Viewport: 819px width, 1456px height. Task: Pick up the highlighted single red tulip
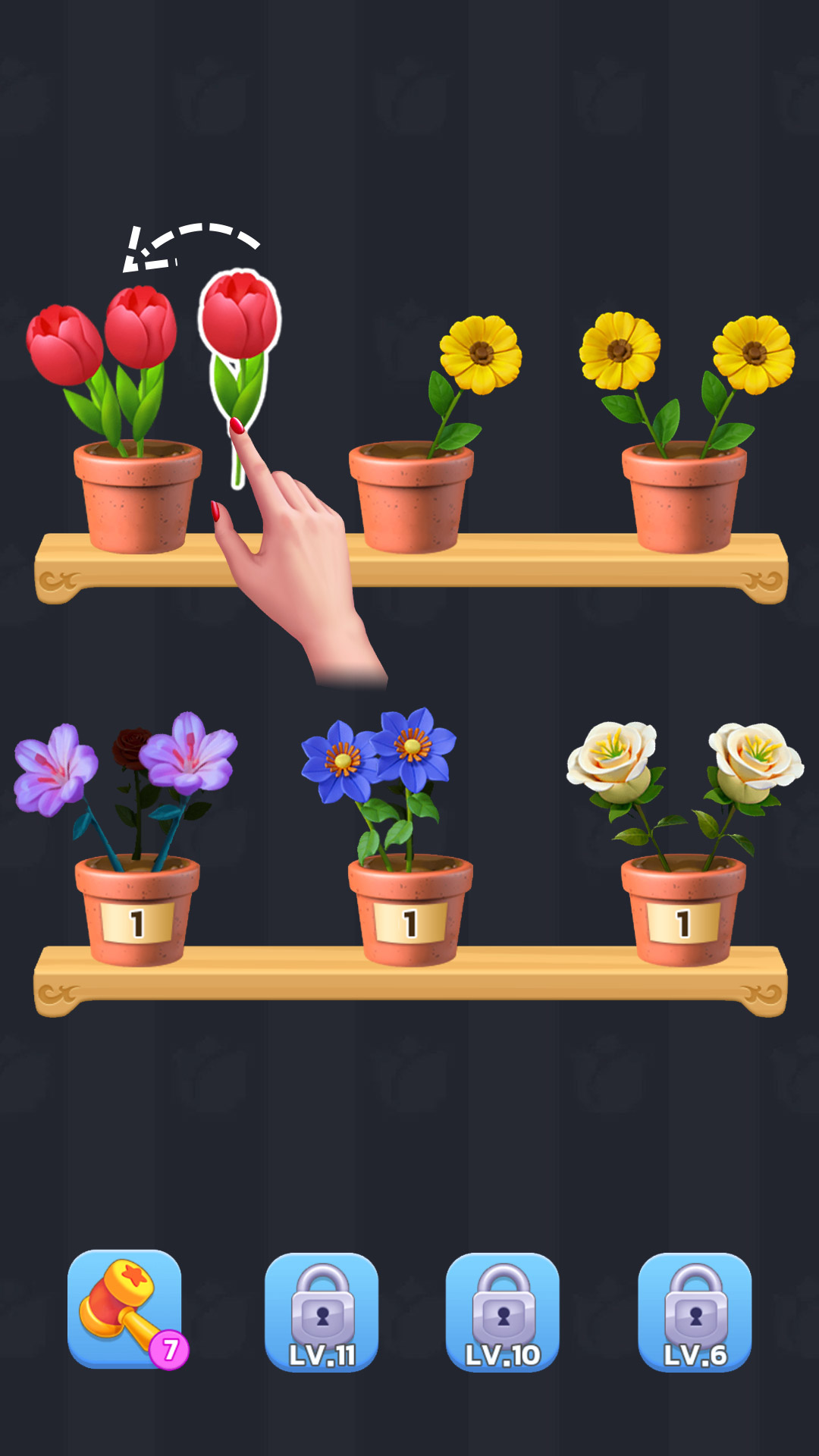[x=240, y=326]
